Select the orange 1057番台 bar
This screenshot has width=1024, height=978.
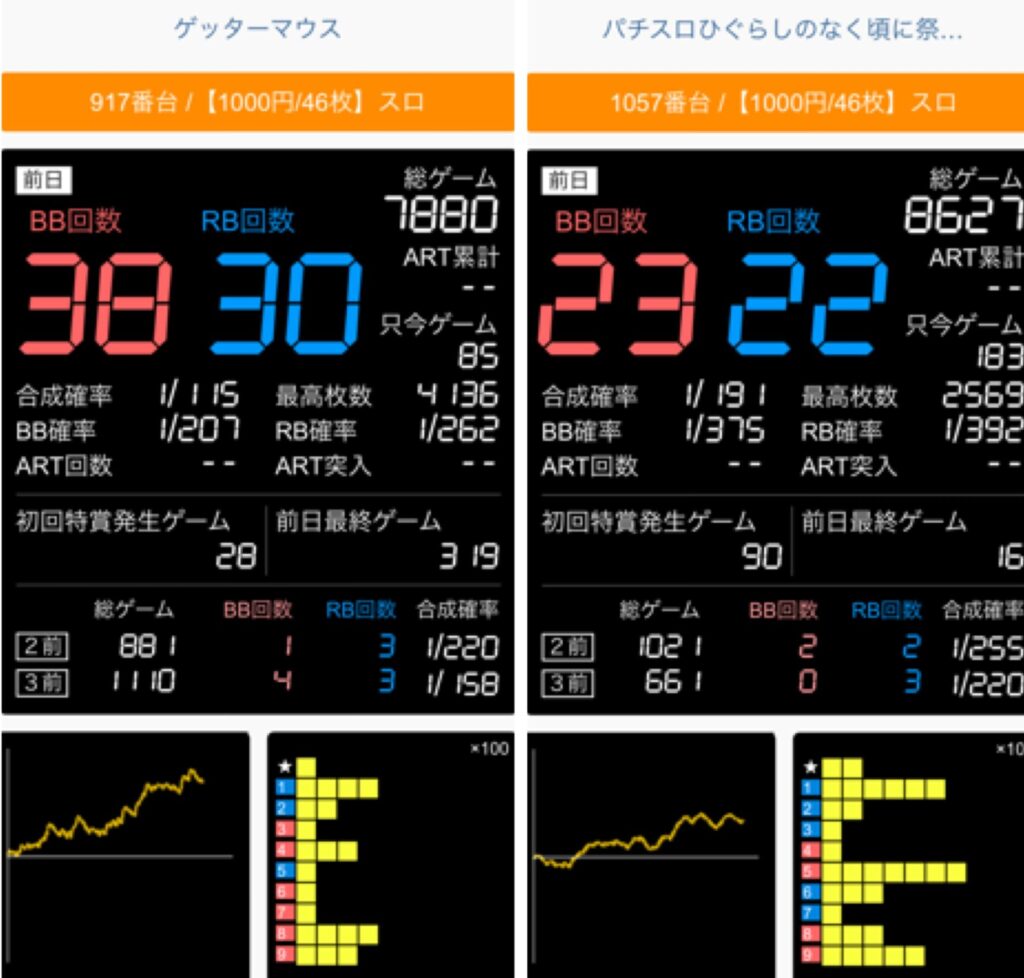pos(776,102)
